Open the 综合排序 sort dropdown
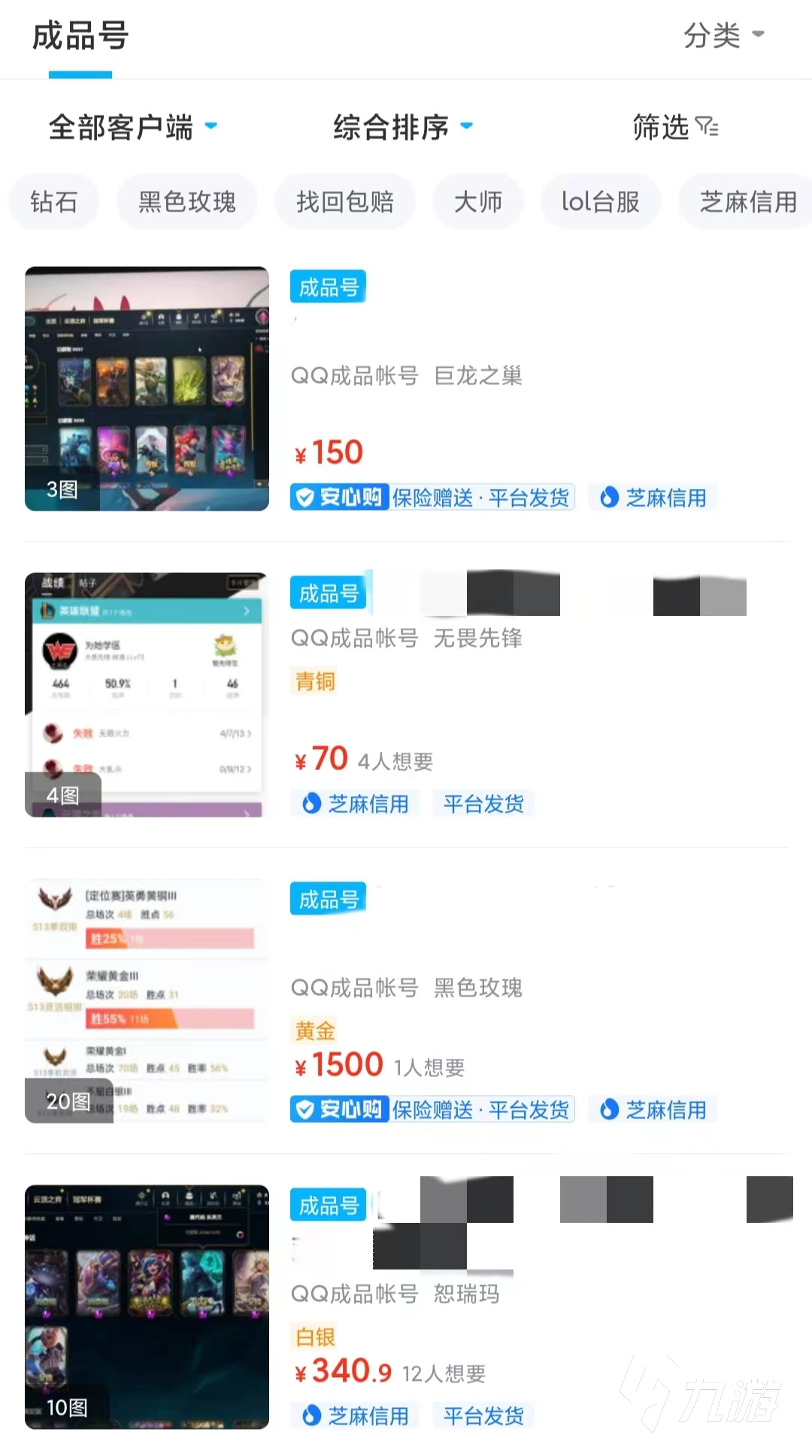Image resolution: width=812 pixels, height=1456 pixels. [402, 127]
